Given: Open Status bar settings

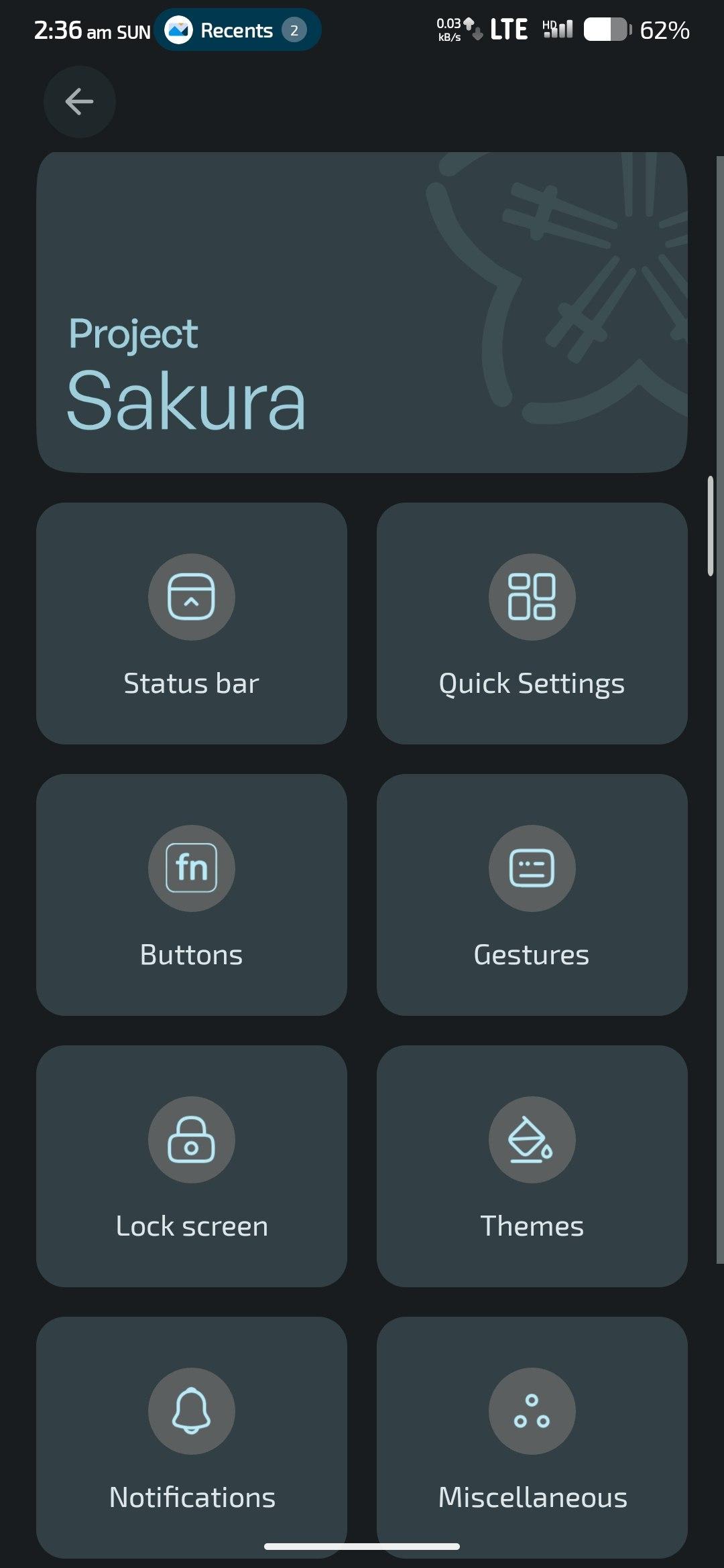Looking at the screenshot, I should pyautogui.click(x=191, y=623).
